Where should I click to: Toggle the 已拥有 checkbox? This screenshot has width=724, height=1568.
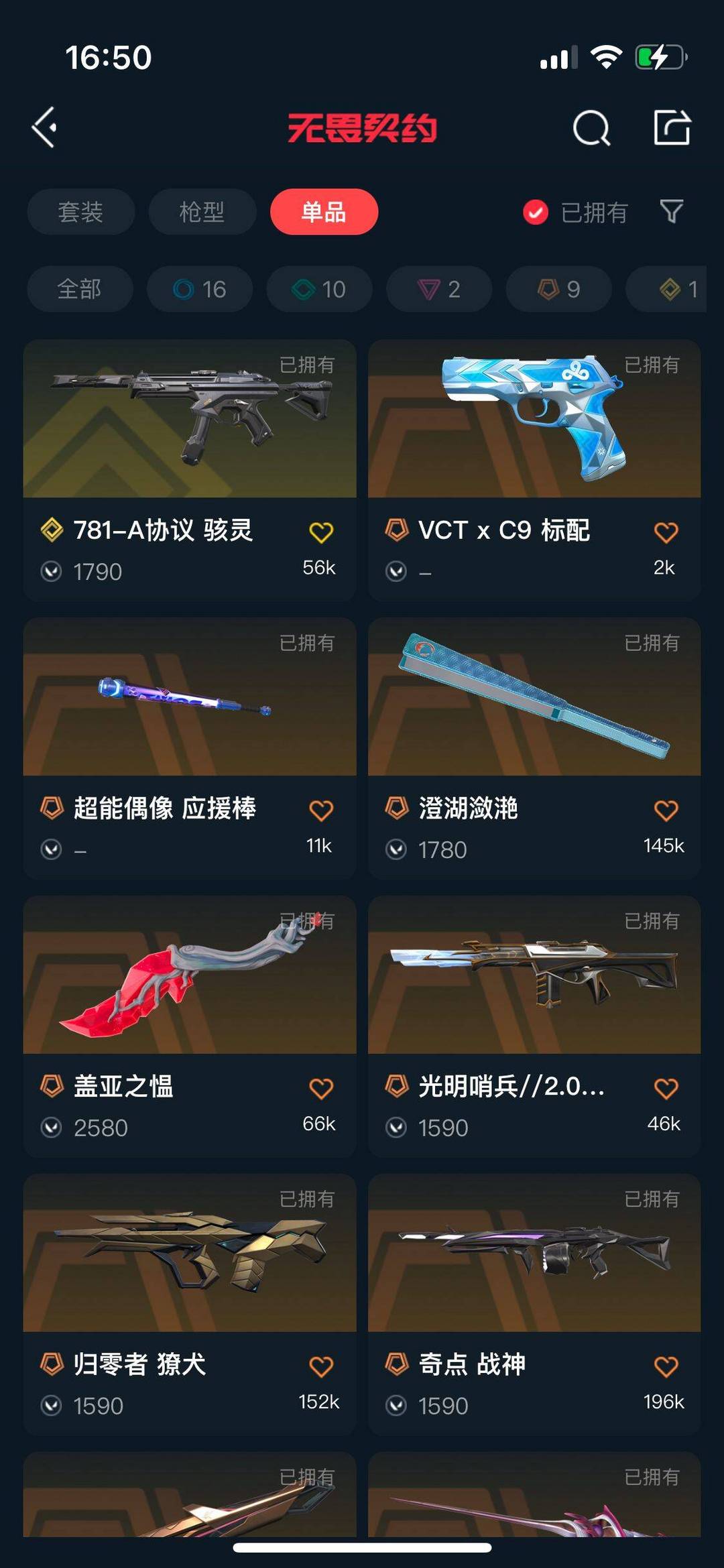tap(536, 213)
